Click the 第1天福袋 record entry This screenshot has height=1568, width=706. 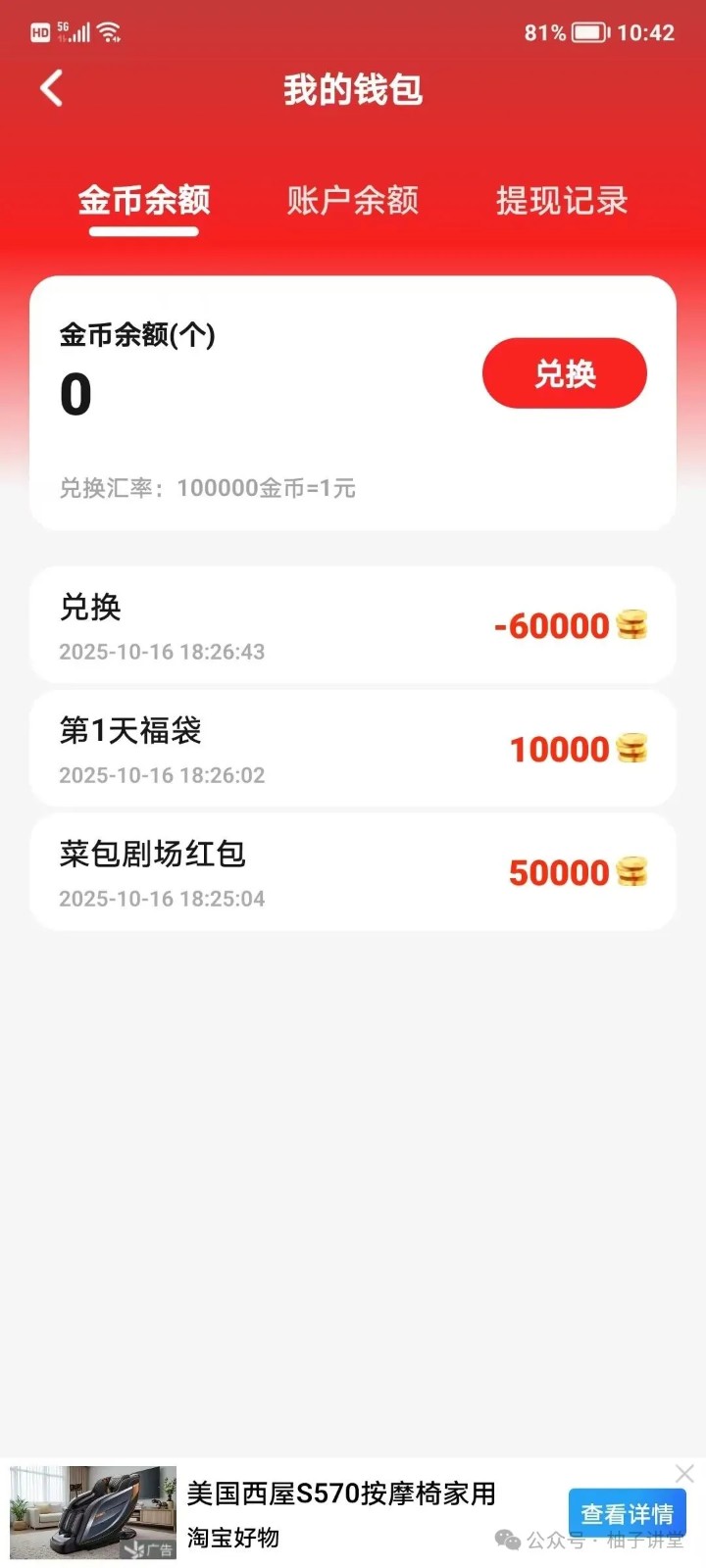[x=353, y=749]
